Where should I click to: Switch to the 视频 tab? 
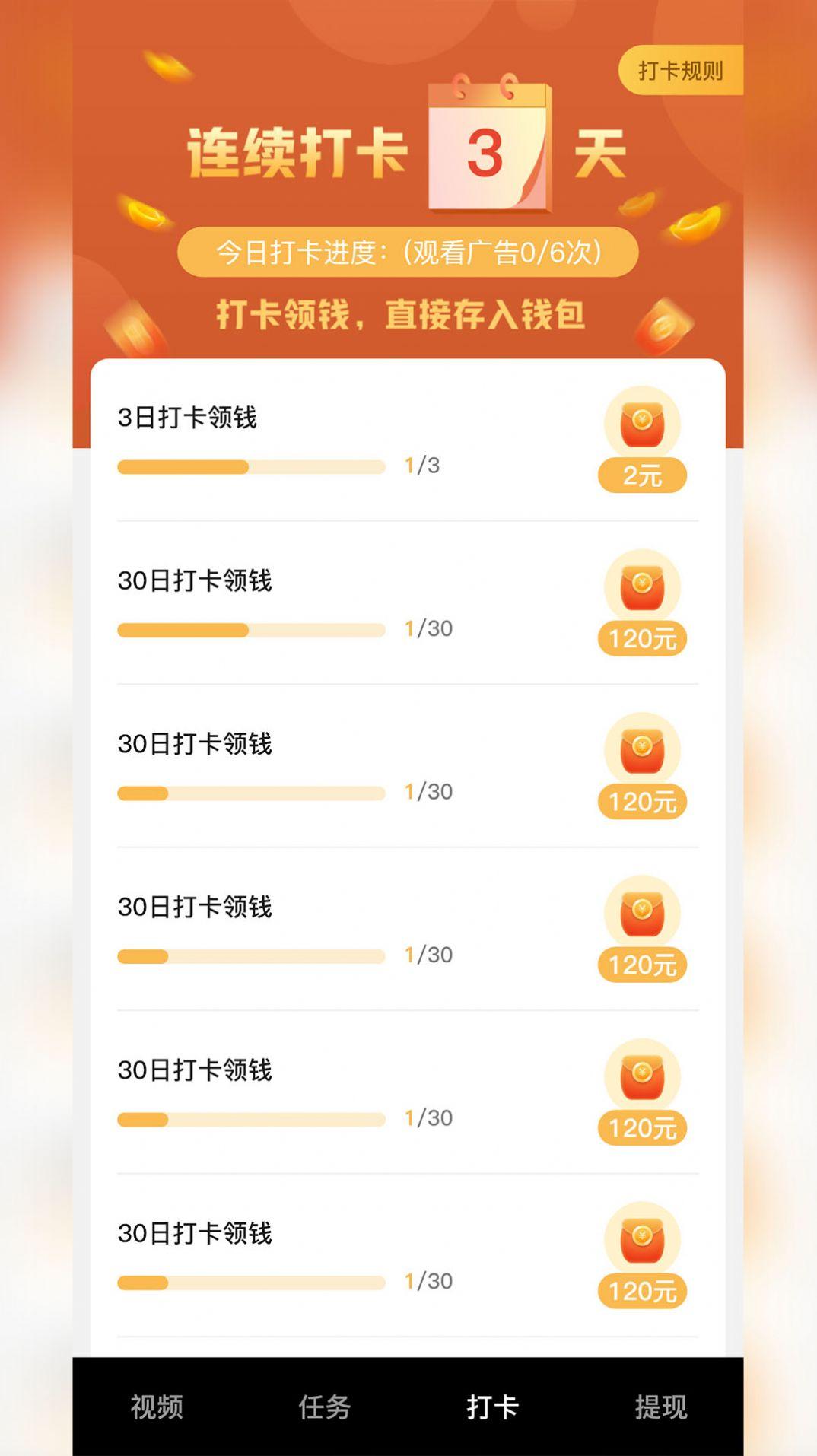click(x=157, y=1407)
